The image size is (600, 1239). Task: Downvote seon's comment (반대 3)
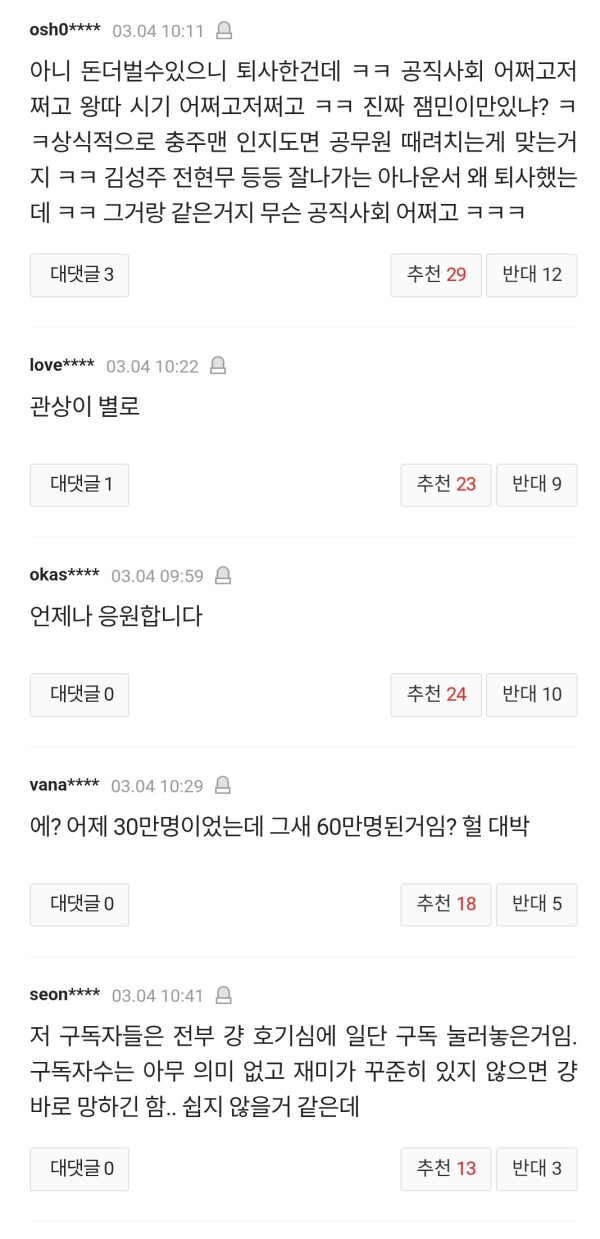537,1168
